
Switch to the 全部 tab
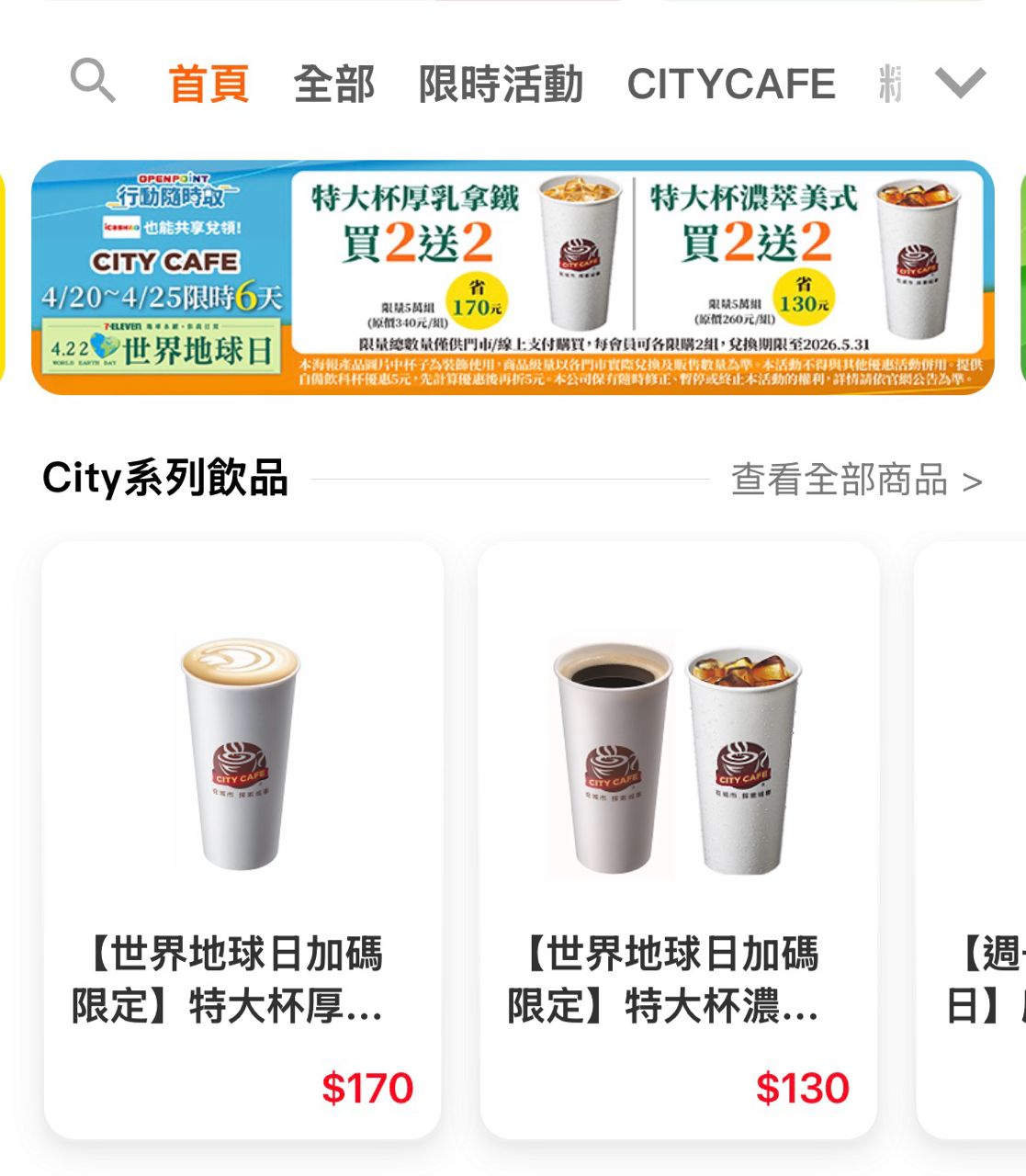(x=333, y=85)
